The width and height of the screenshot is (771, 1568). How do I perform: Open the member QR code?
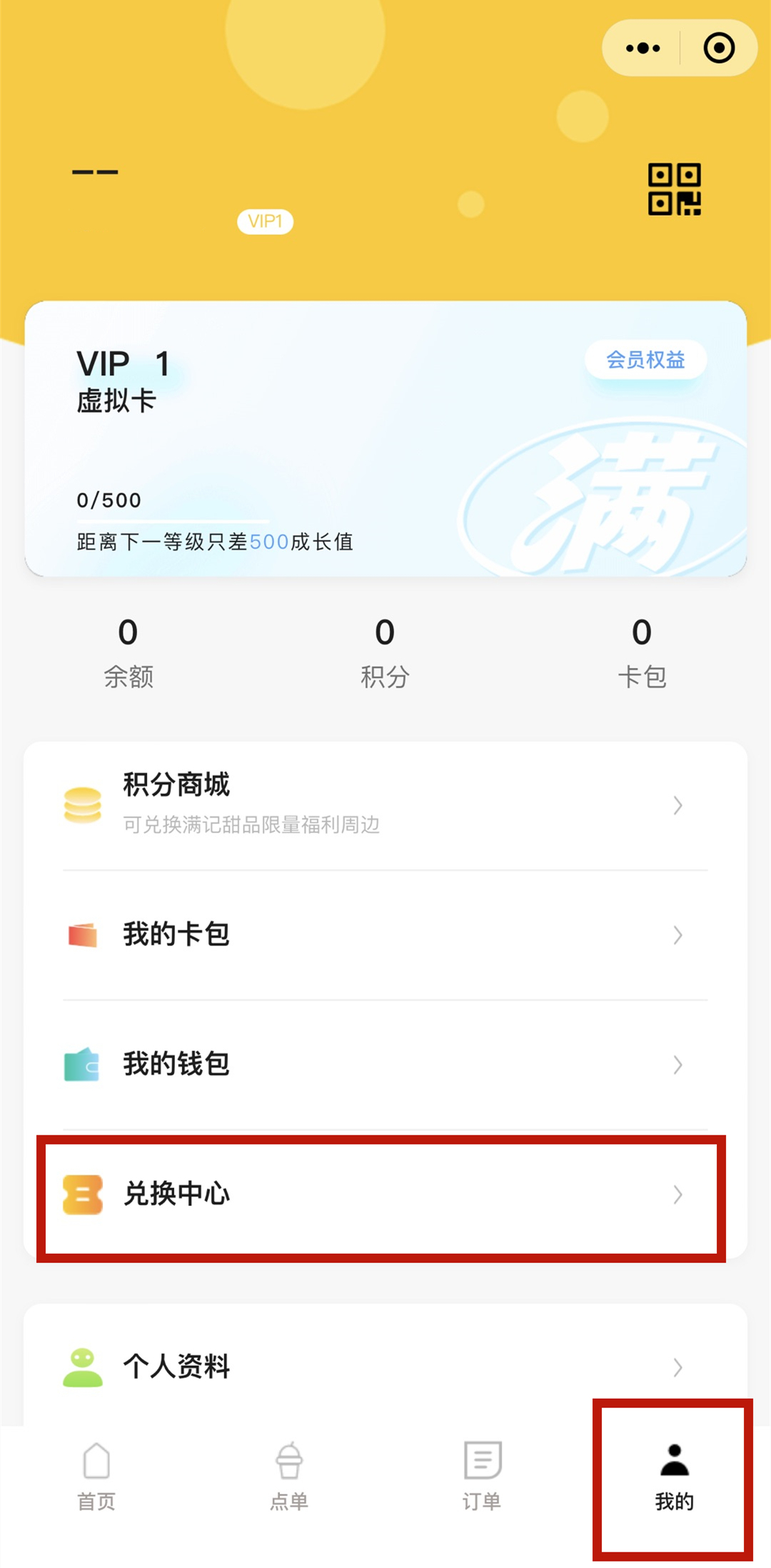[675, 189]
